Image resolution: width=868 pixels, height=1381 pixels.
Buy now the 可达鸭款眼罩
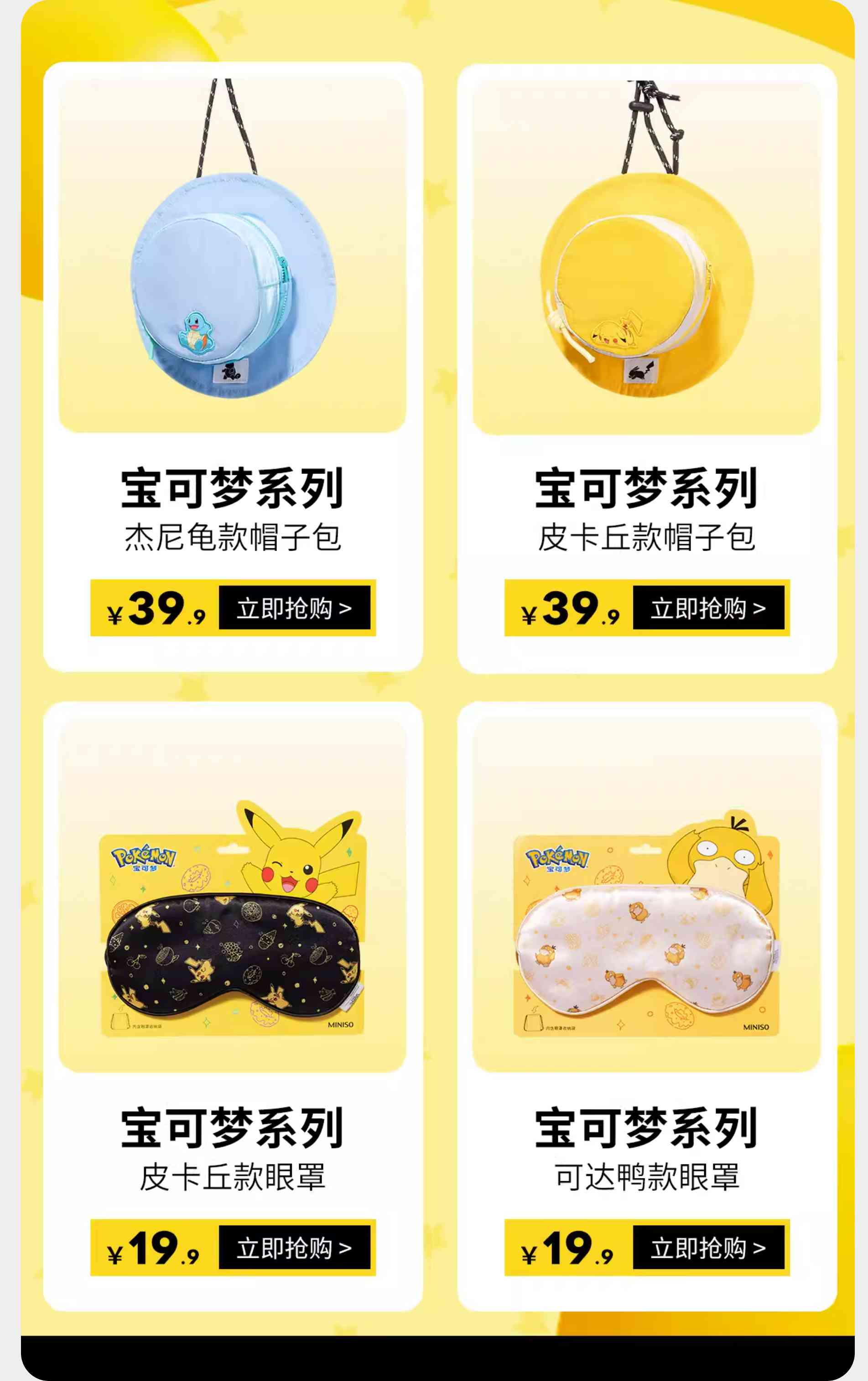click(x=708, y=1247)
